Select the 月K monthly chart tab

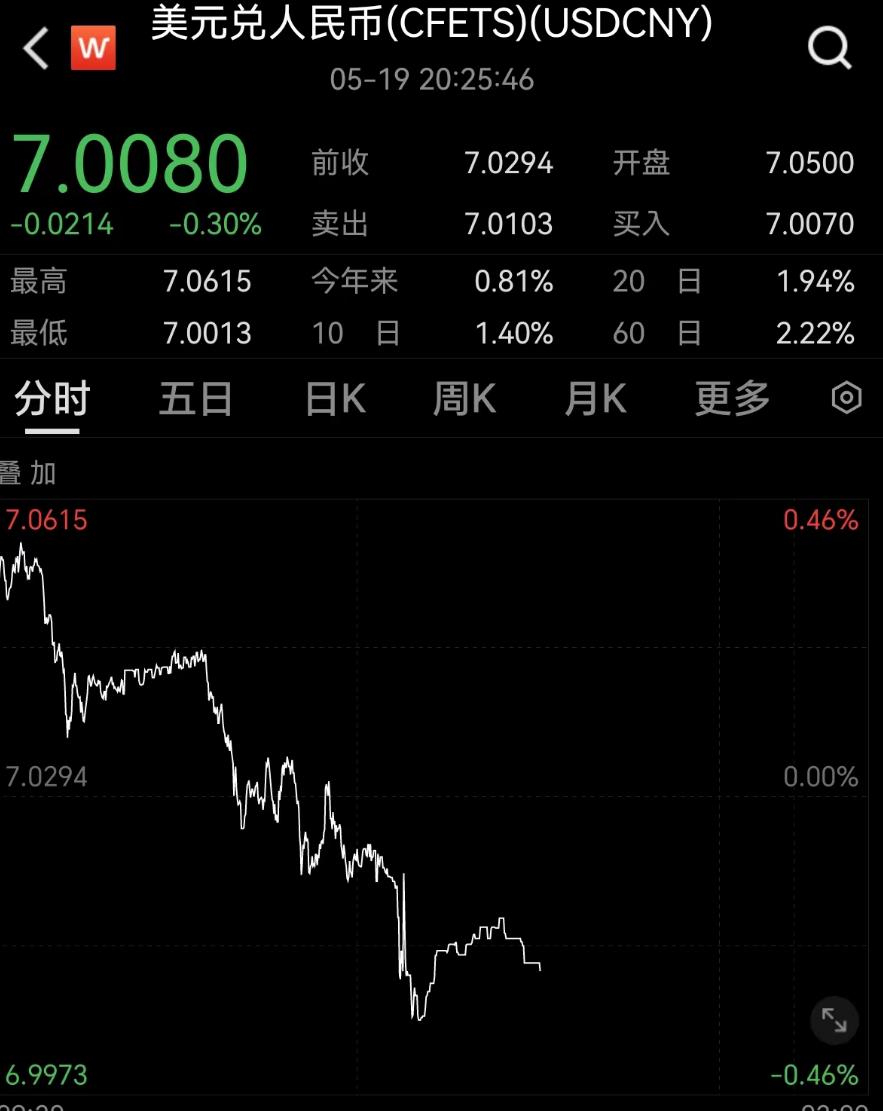595,397
